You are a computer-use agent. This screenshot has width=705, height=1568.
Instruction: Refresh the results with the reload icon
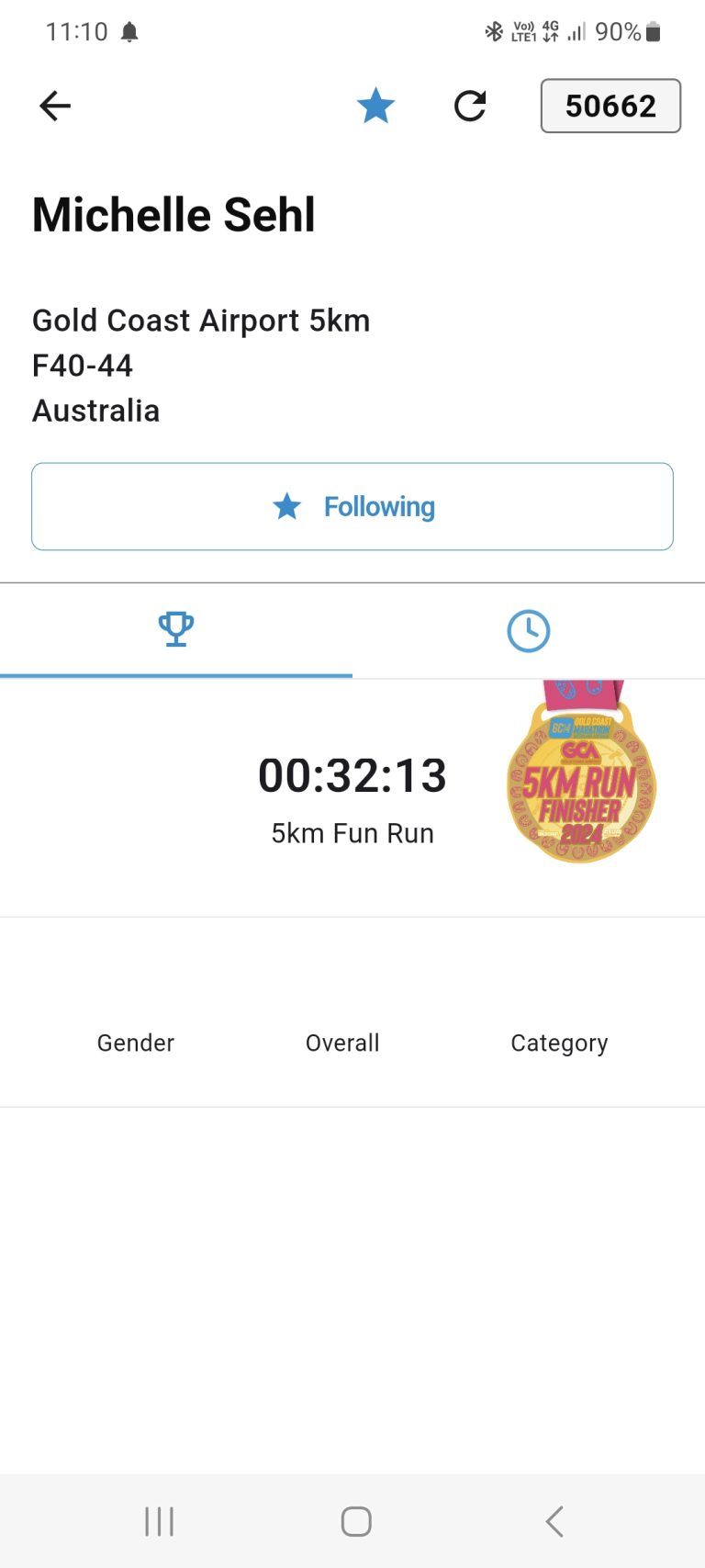coord(470,107)
